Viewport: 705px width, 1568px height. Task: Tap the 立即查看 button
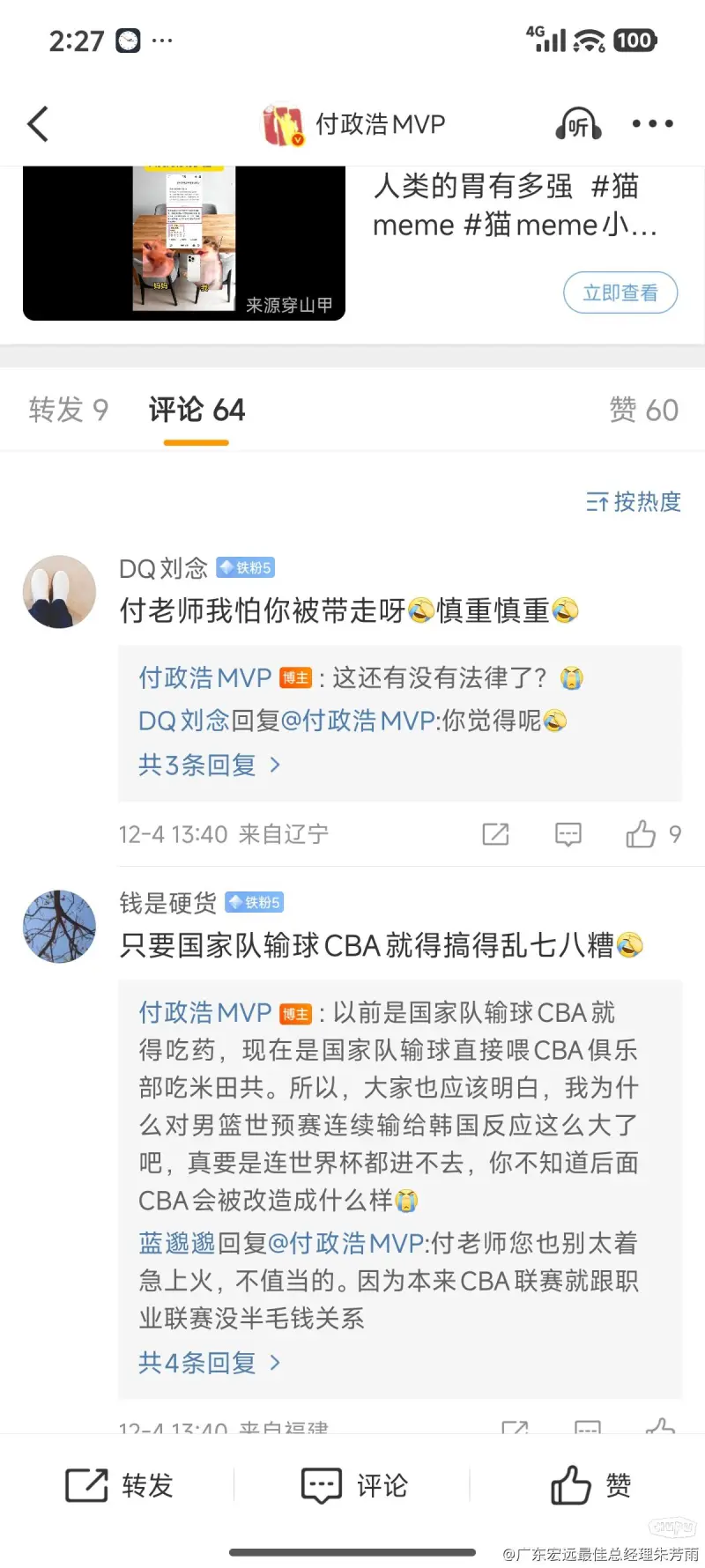point(620,292)
